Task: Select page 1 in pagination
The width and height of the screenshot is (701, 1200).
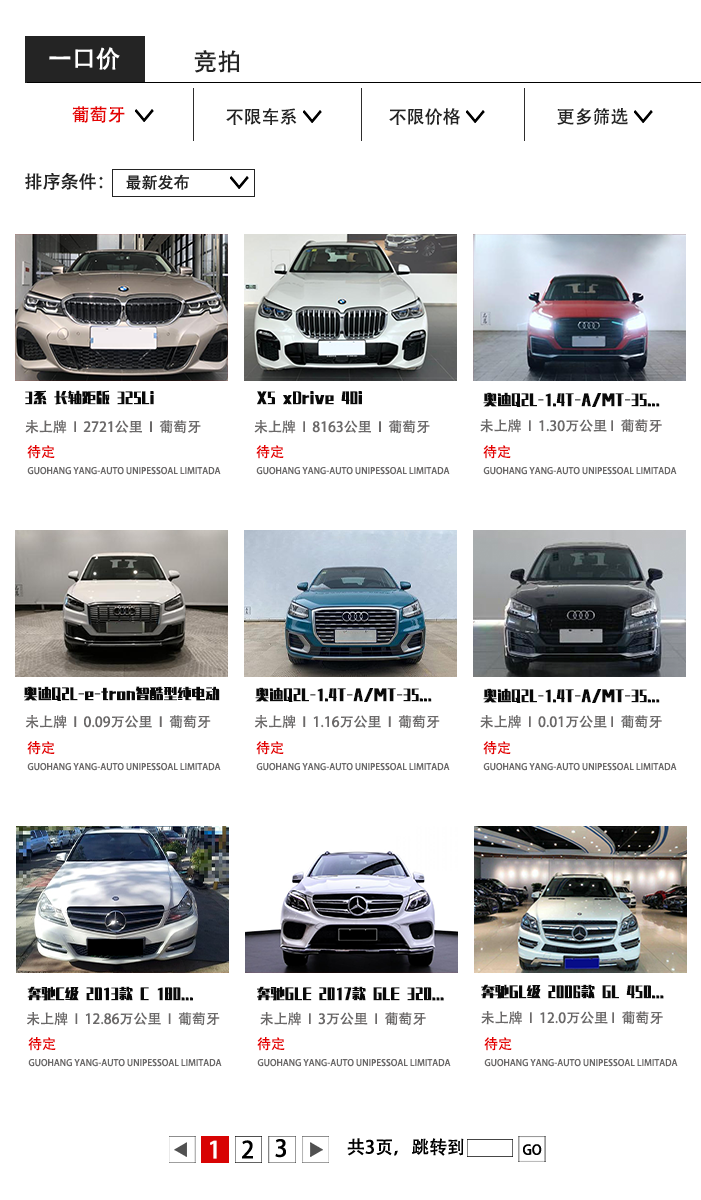Action: [214, 1150]
